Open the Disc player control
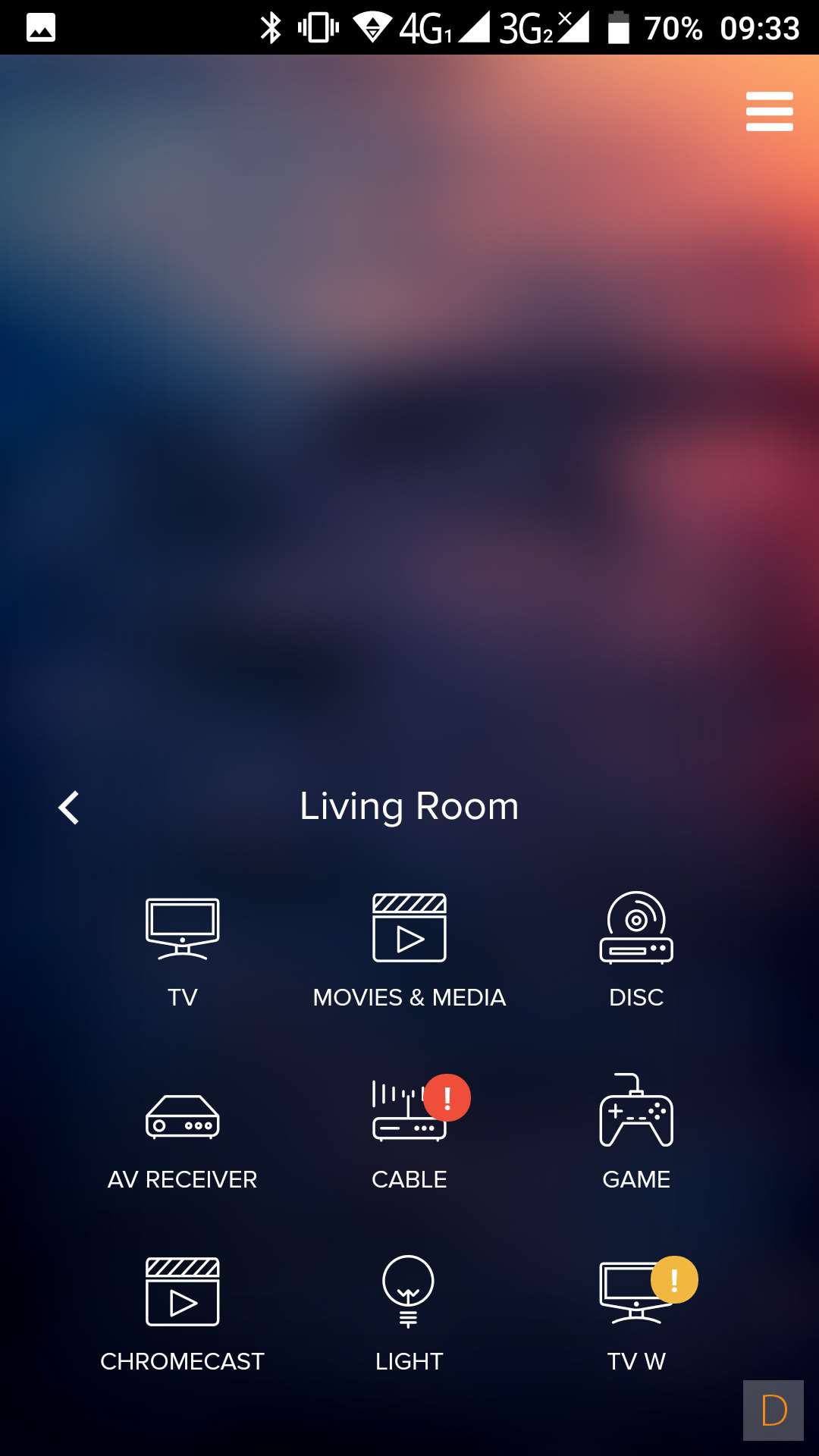Screen dimensions: 819x1456 636,949
